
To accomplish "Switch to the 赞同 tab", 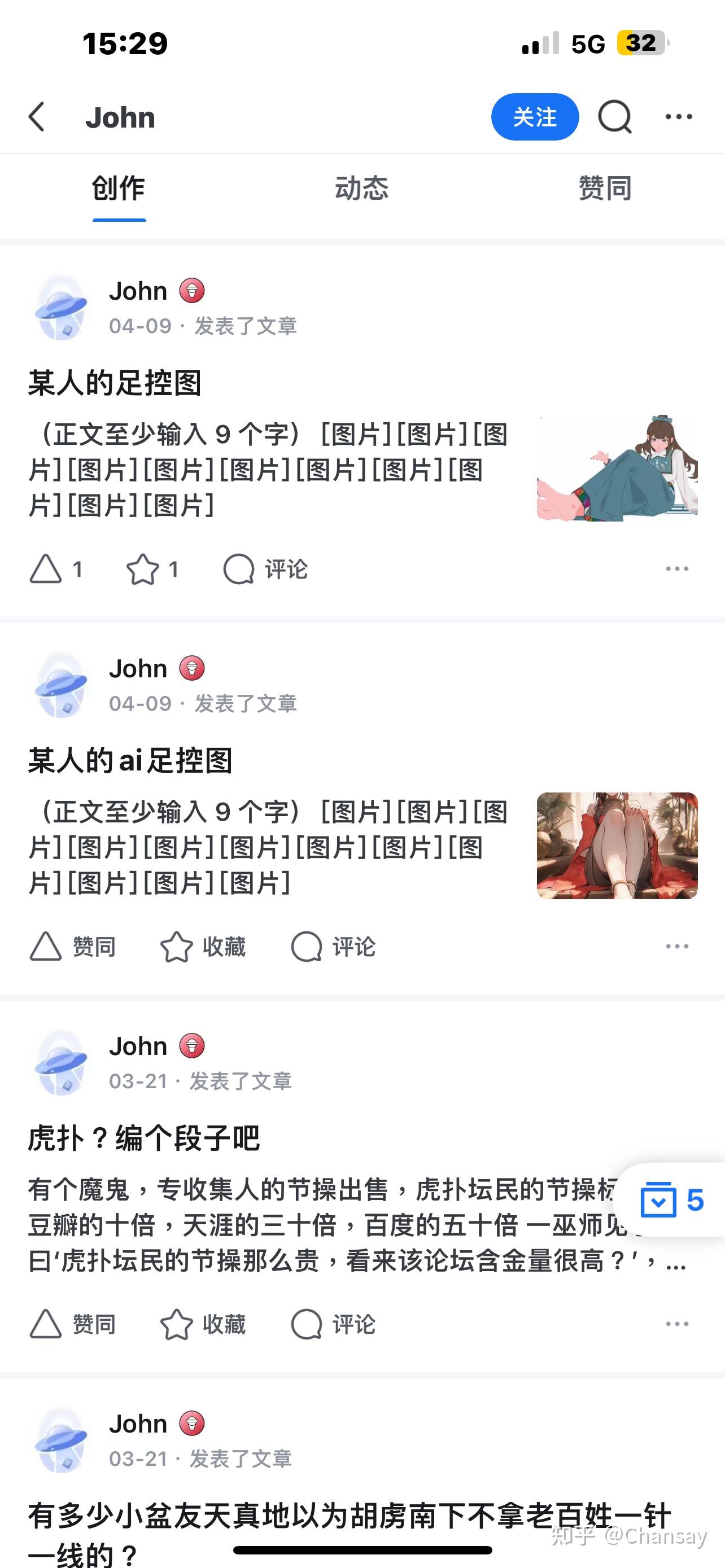I will point(605,188).
